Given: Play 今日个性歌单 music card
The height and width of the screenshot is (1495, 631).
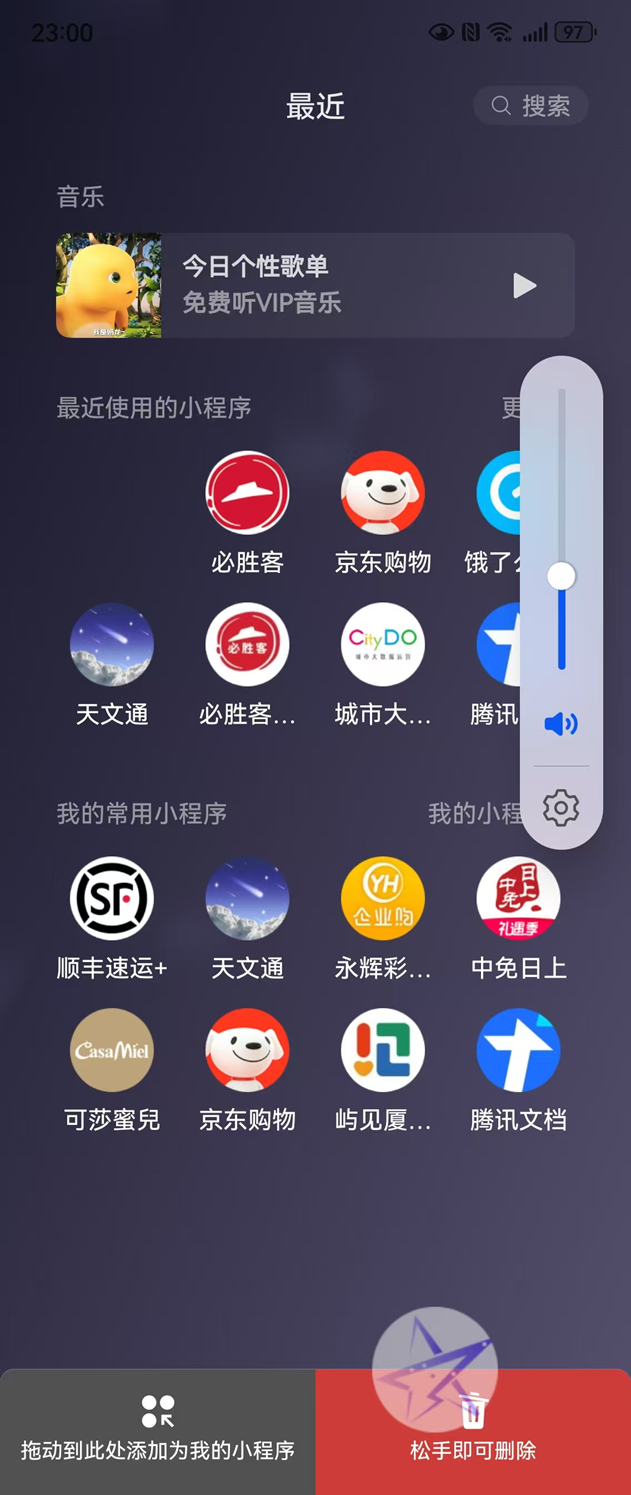Looking at the screenshot, I should tap(524, 286).
